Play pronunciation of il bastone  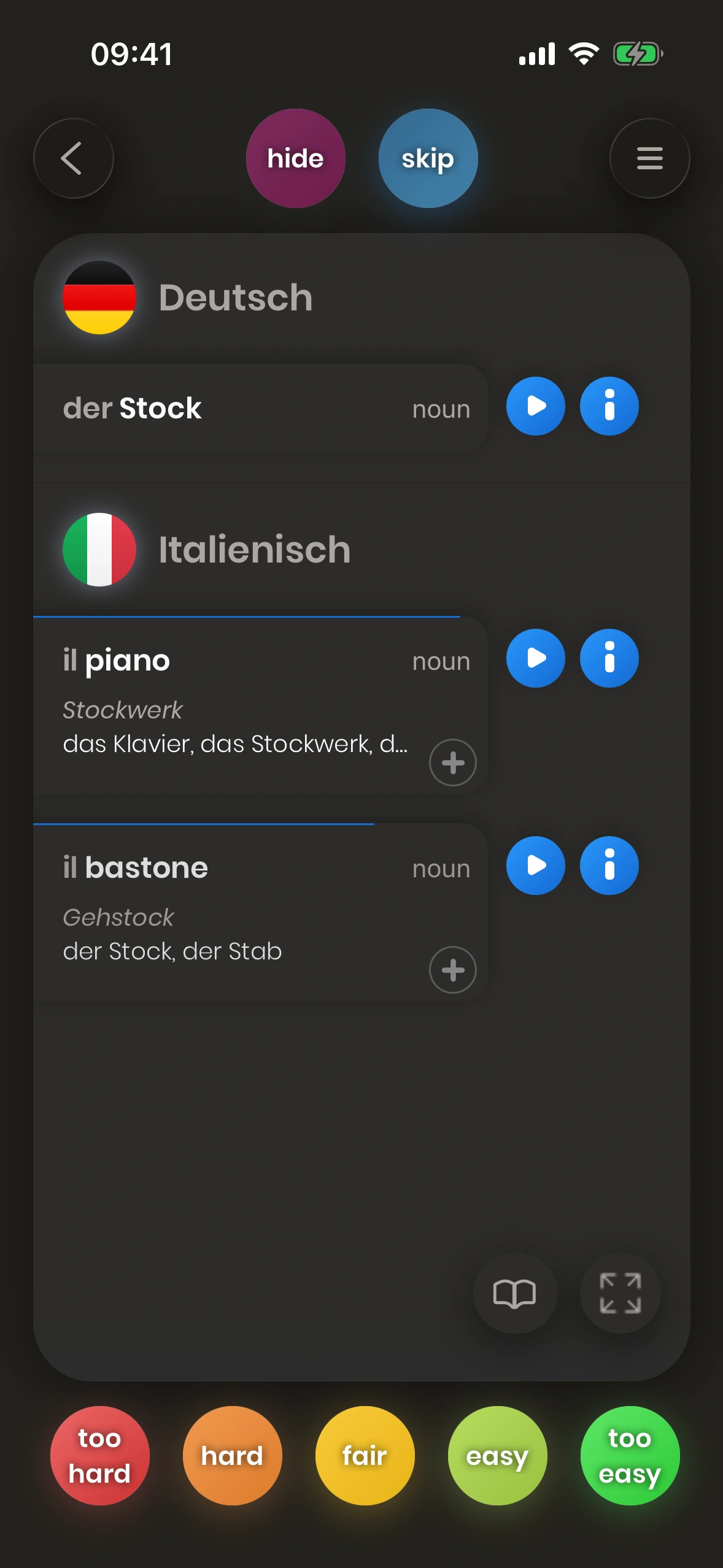pos(535,866)
